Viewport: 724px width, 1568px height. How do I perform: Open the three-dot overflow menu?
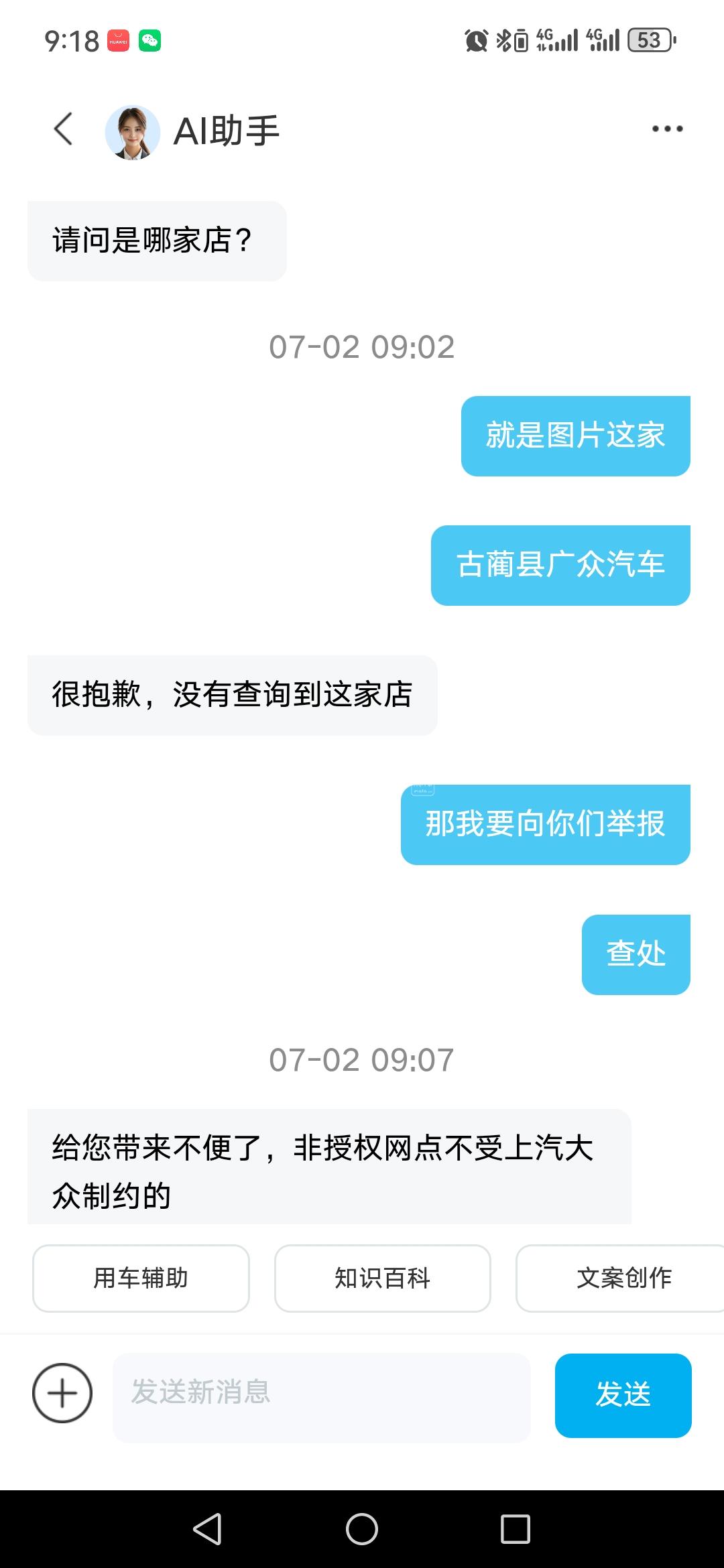coord(667,129)
